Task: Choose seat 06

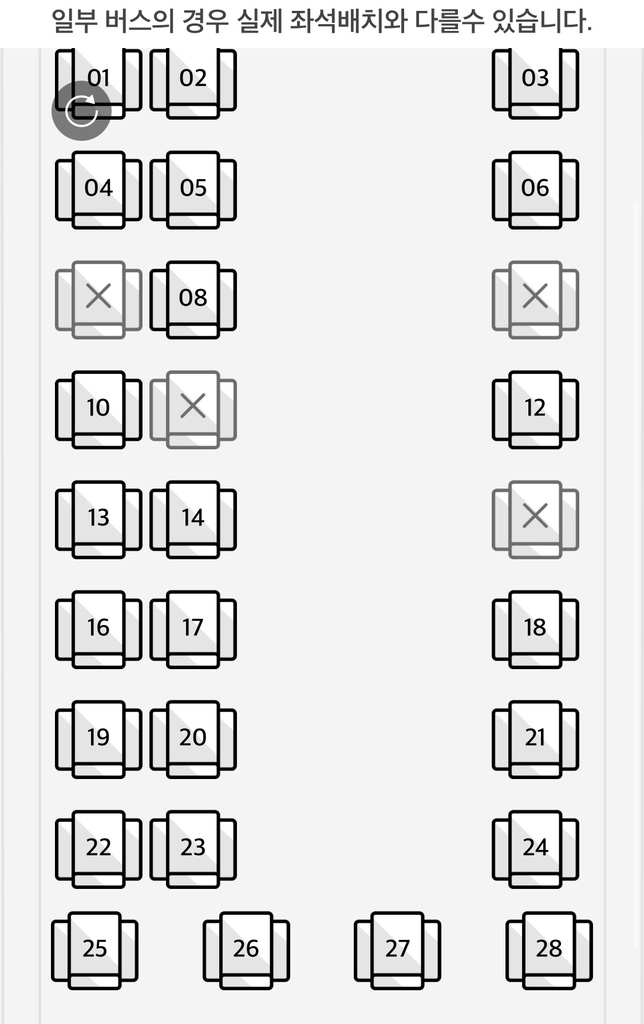Action: coord(535,189)
